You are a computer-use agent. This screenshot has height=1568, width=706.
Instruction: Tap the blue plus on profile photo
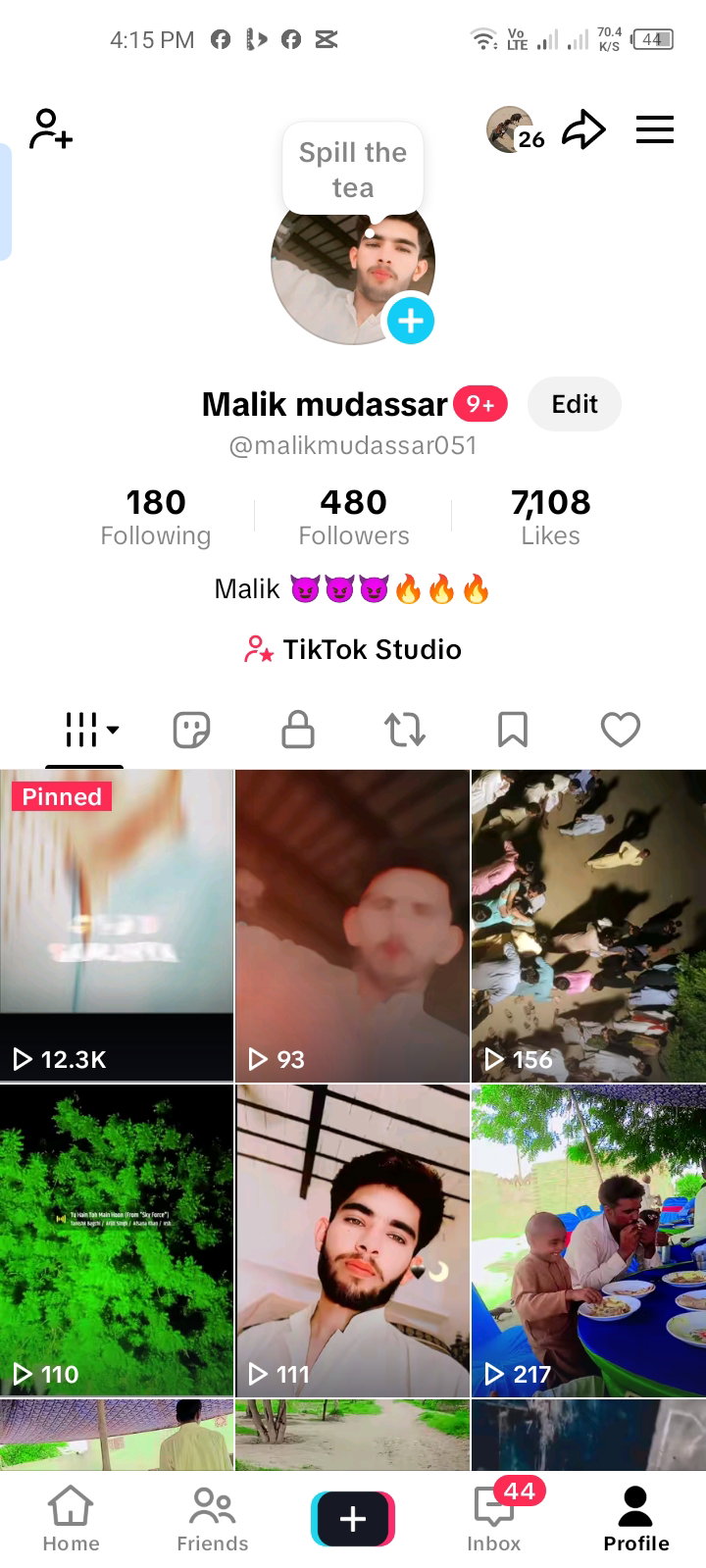pyautogui.click(x=410, y=321)
